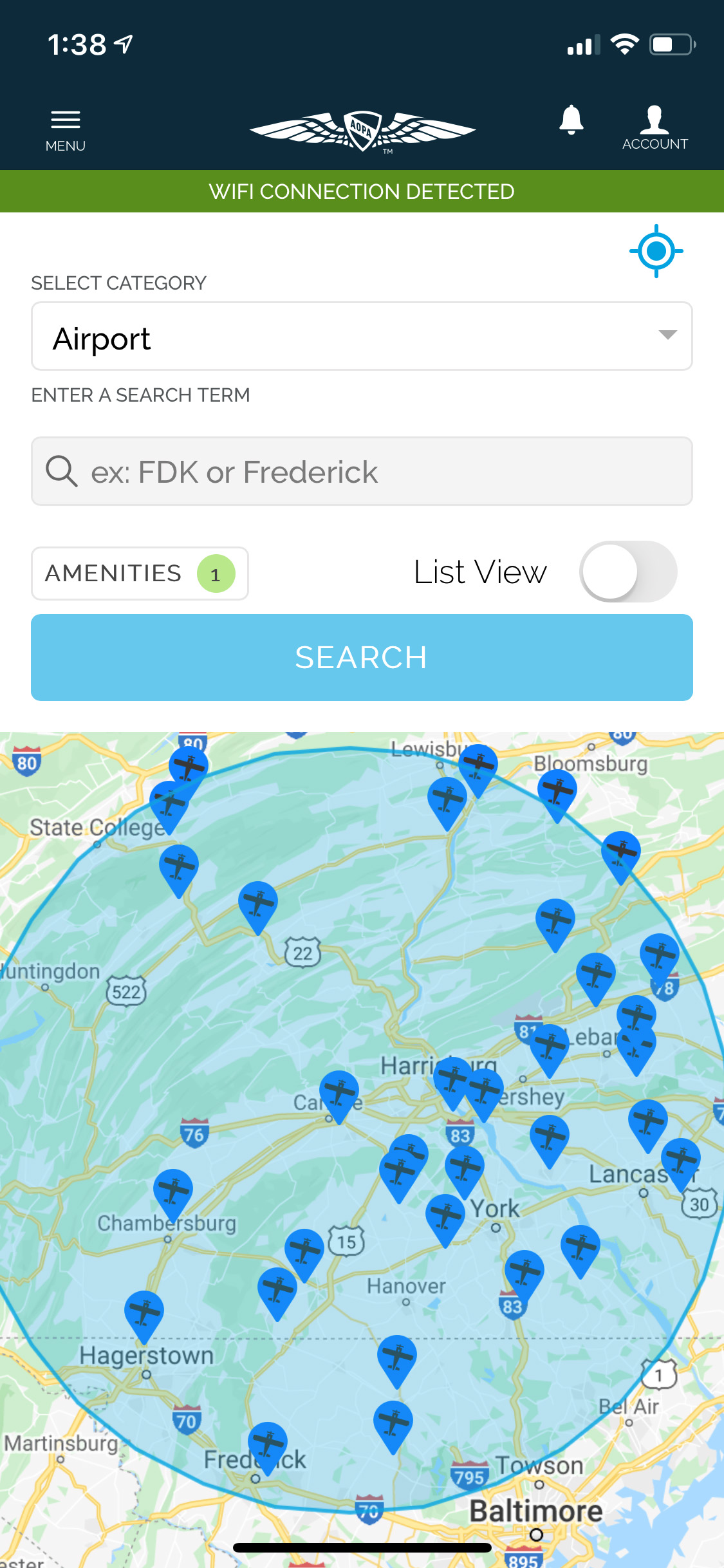Image resolution: width=724 pixels, height=1568 pixels.
Task: Center map on current location
Action: point(656,251)
